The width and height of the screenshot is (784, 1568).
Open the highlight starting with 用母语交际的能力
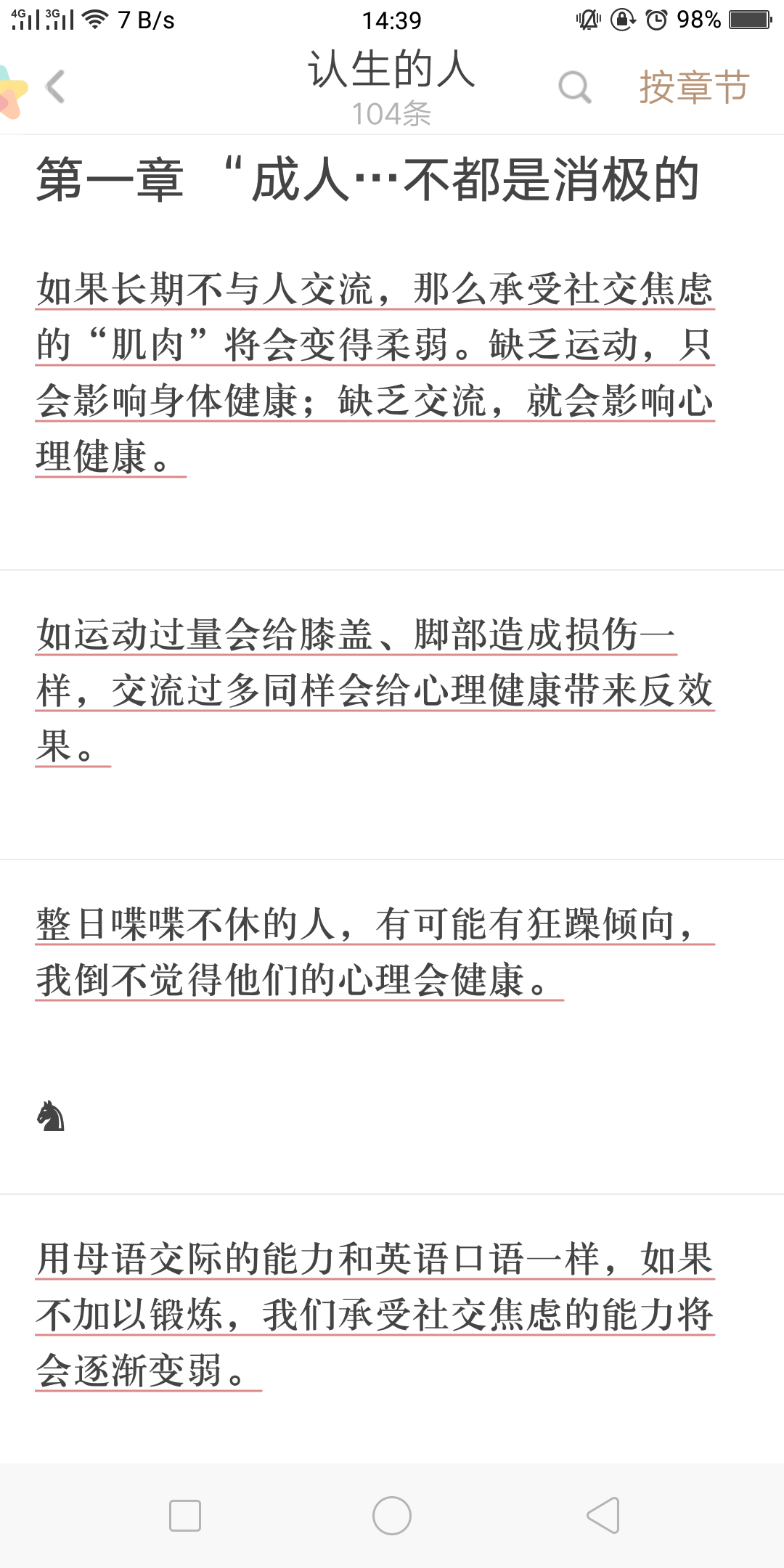click(375, 1314)
